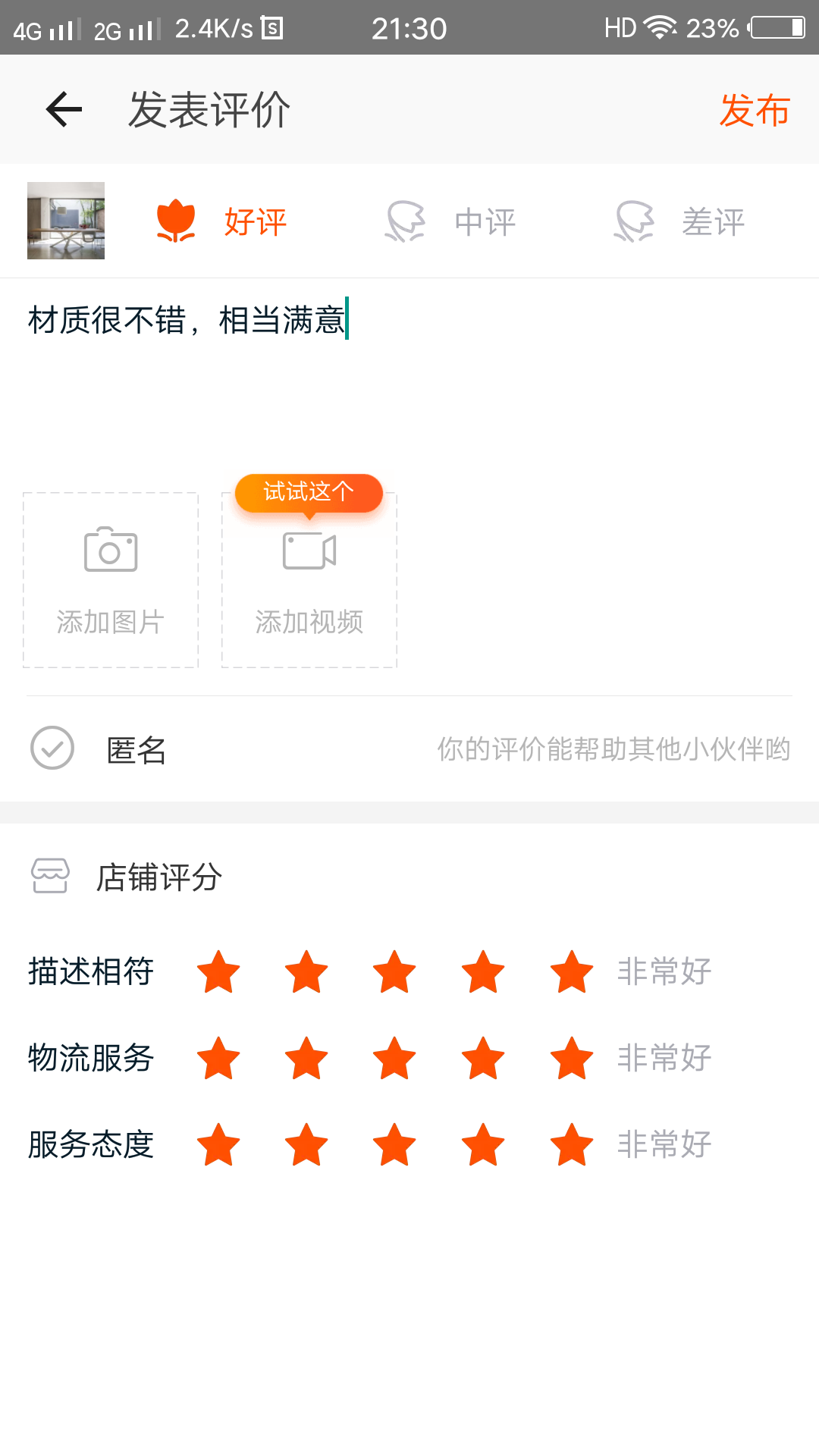
Task: Toggle the 匿名 checkbox
Action: pos(52,748)
